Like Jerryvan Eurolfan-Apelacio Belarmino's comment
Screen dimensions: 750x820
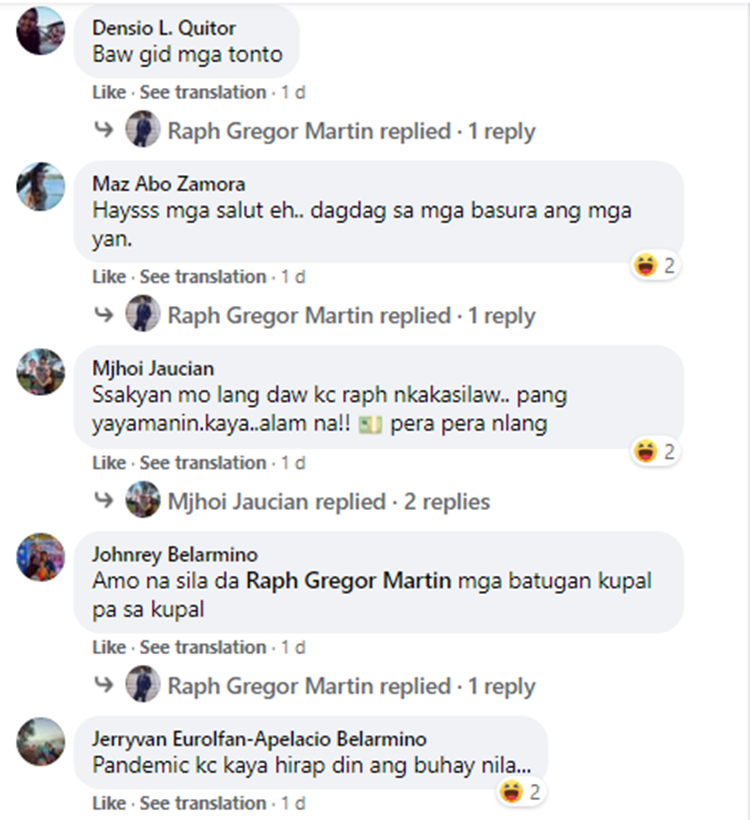click(109, 803)
